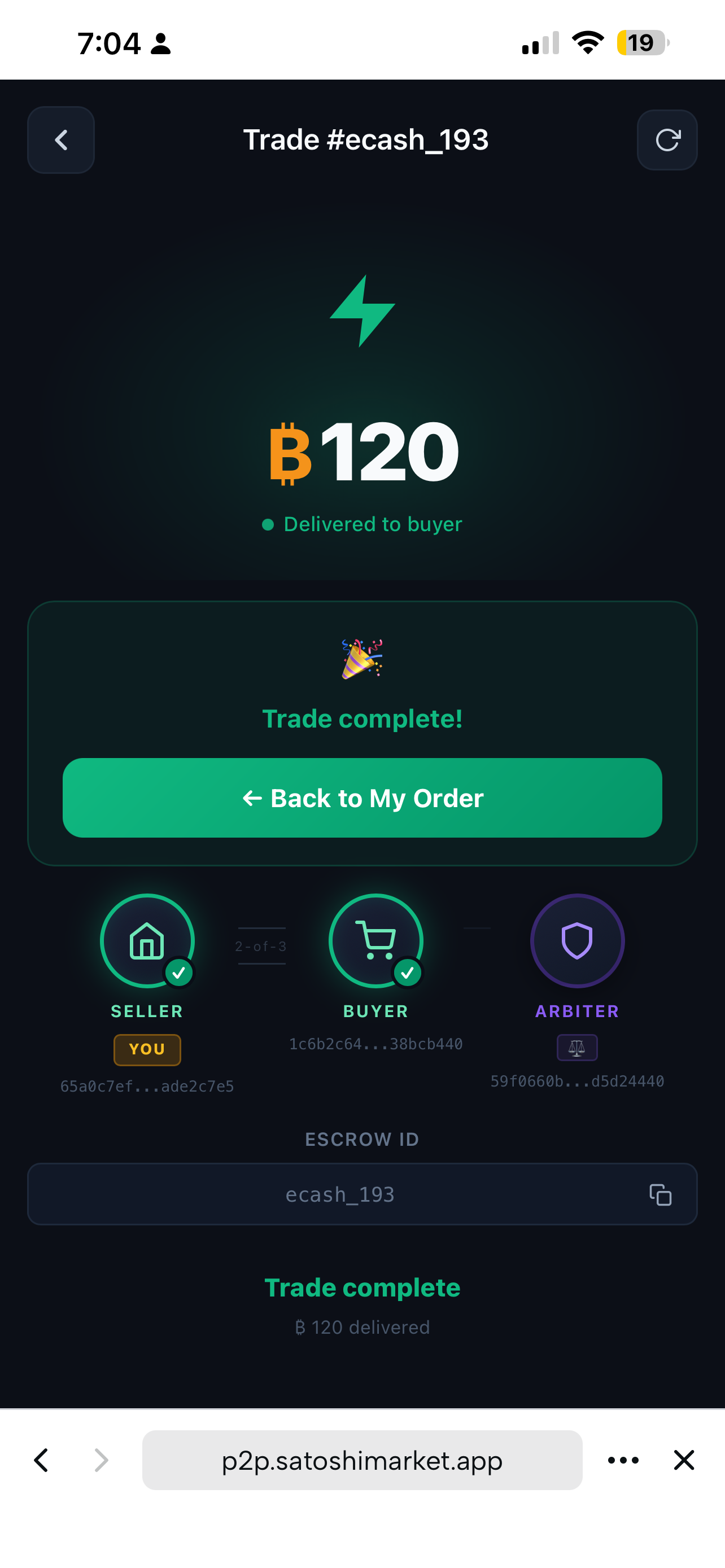Tap the 2-of-3 progress indicator between participants
725x1568 pixels.
260,945
